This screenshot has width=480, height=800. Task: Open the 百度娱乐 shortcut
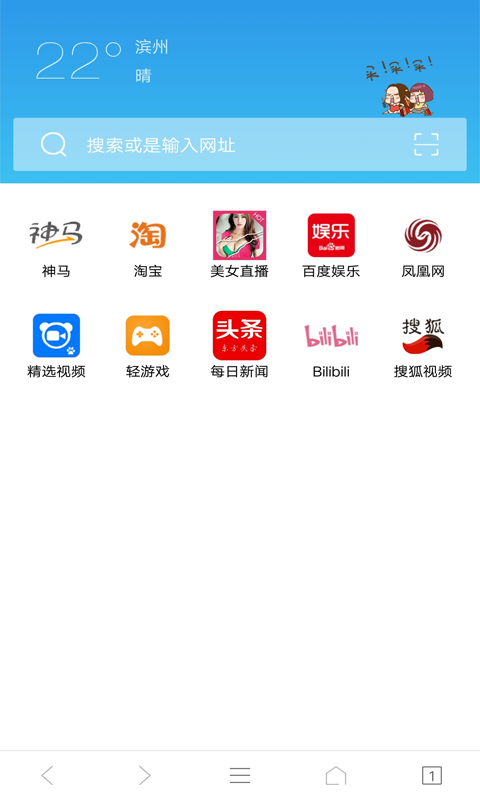click(331, 245)
